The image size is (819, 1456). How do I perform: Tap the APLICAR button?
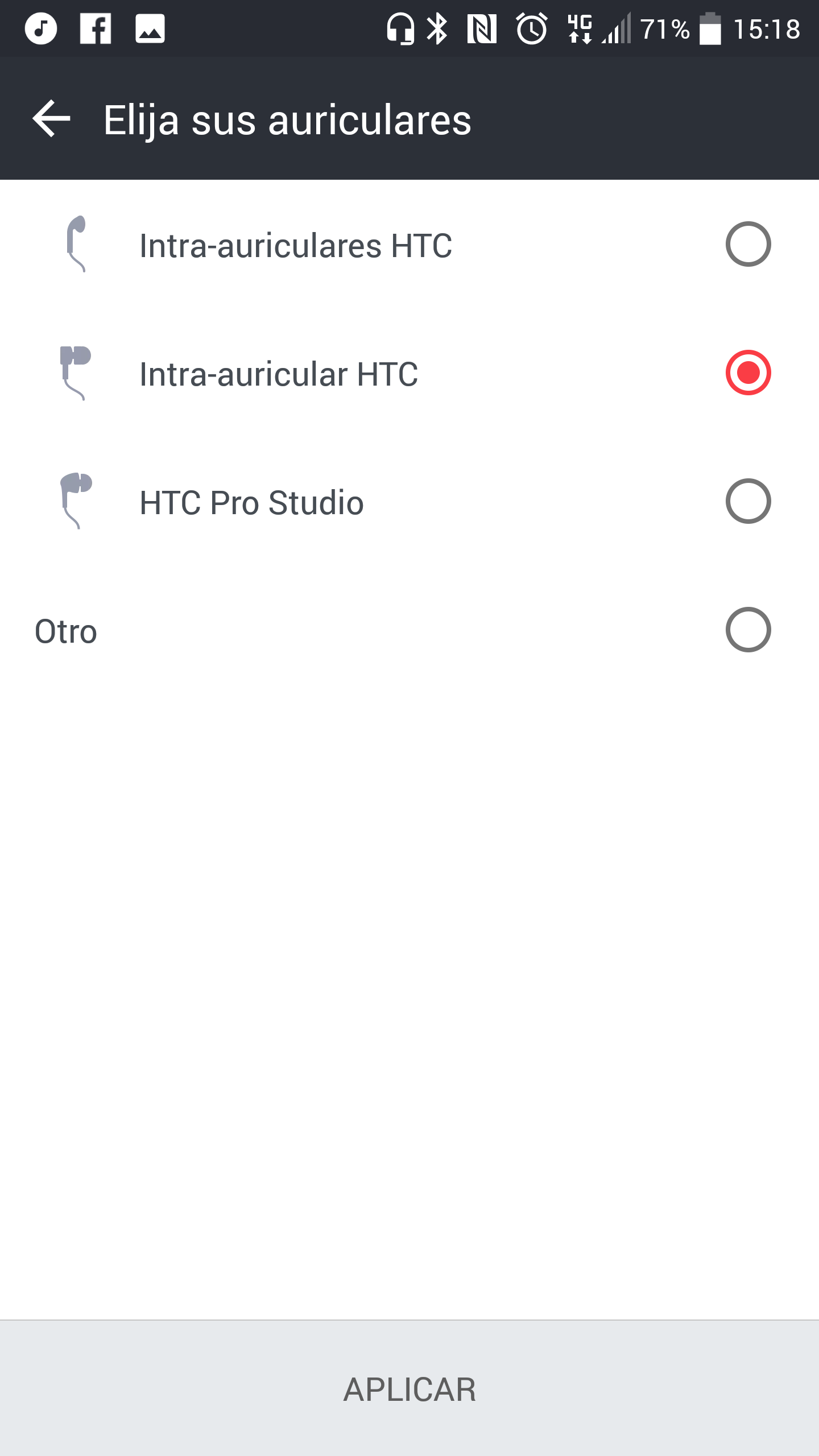click(409, 1389)
